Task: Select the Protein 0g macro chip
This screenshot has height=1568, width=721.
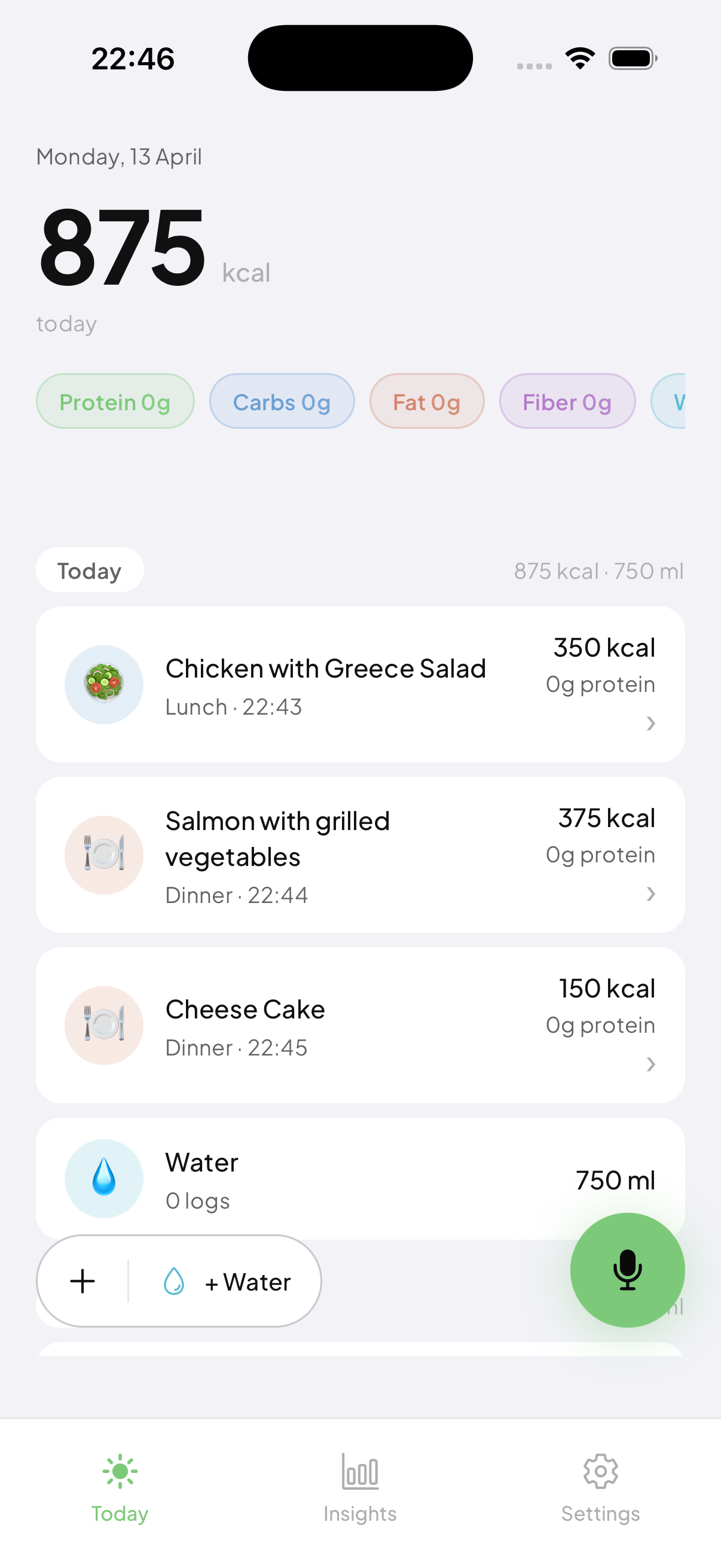Action: pyautogui.click(x=114, y=401)
